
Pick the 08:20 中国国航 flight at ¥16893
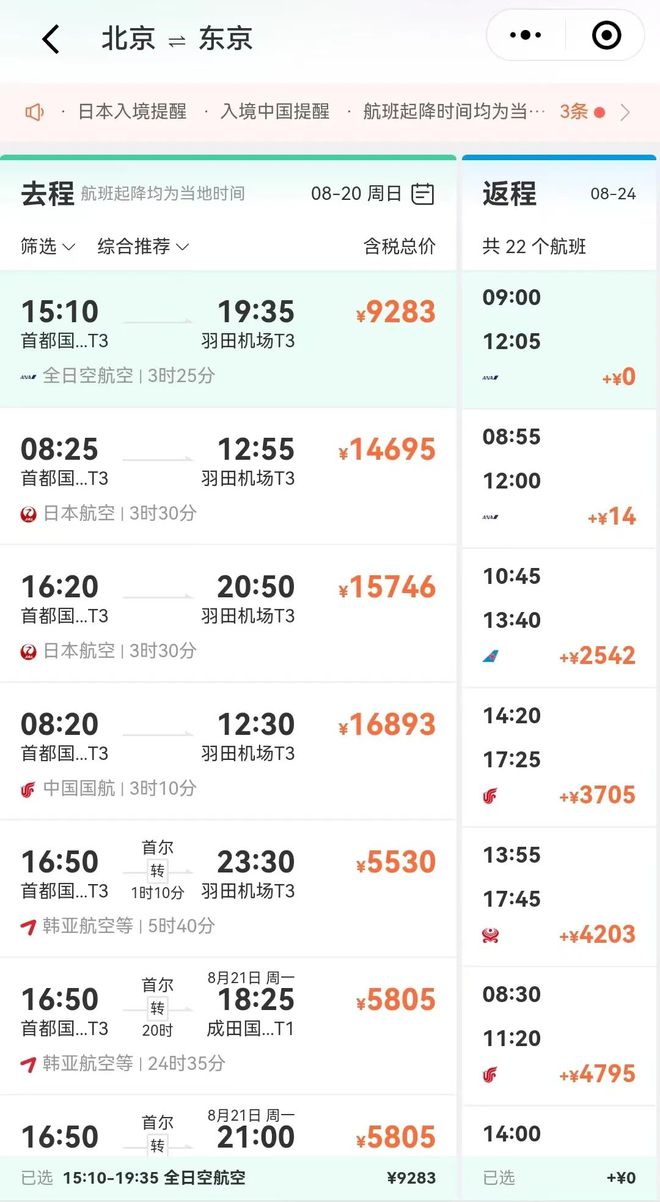[x=228, y=751]
